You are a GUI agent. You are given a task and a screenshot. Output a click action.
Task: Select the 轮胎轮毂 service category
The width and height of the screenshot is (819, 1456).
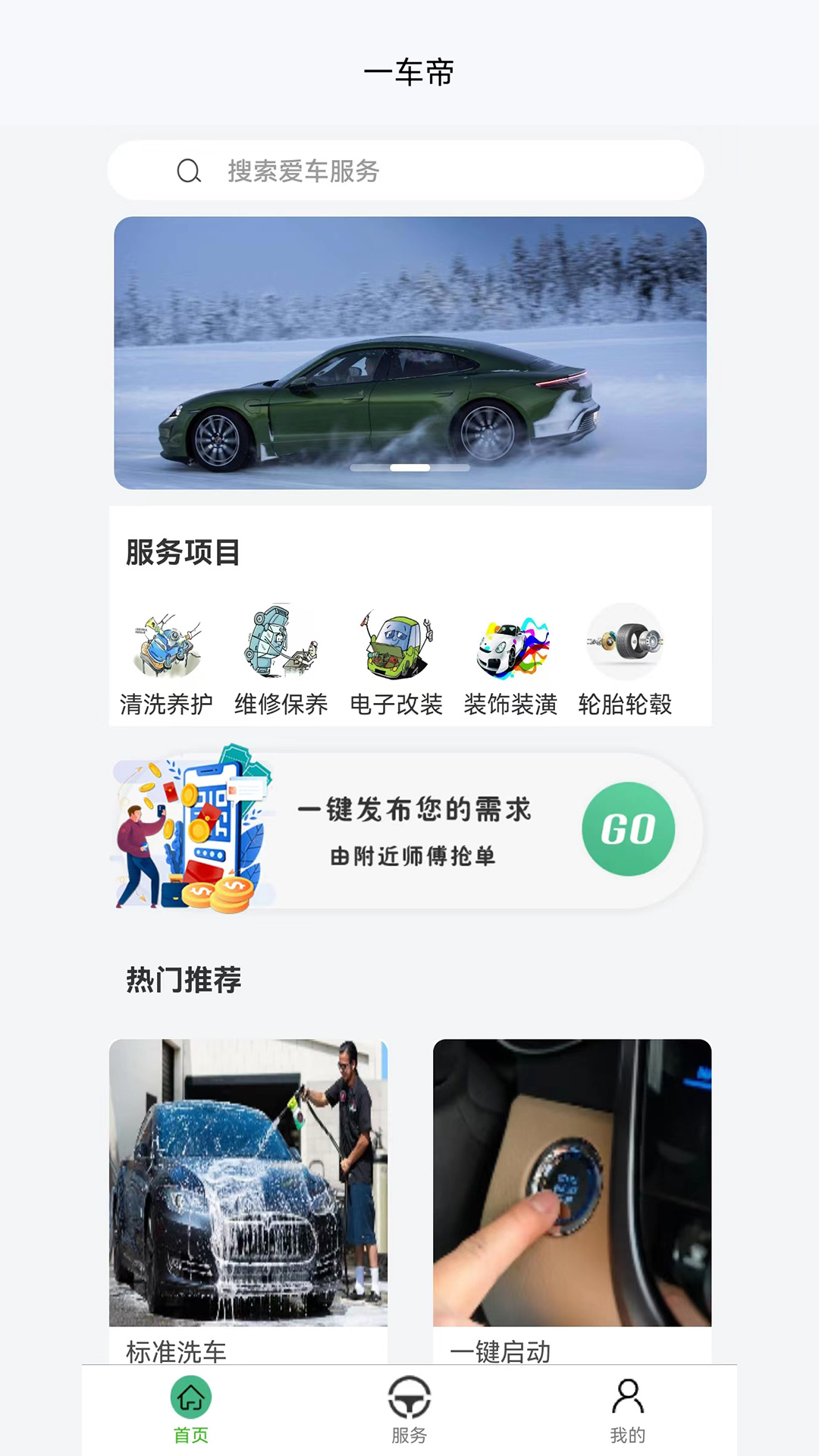[x=625, y=661]
